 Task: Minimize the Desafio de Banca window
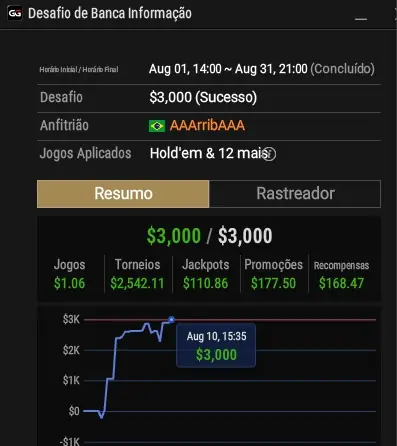(x=361, y=19)
